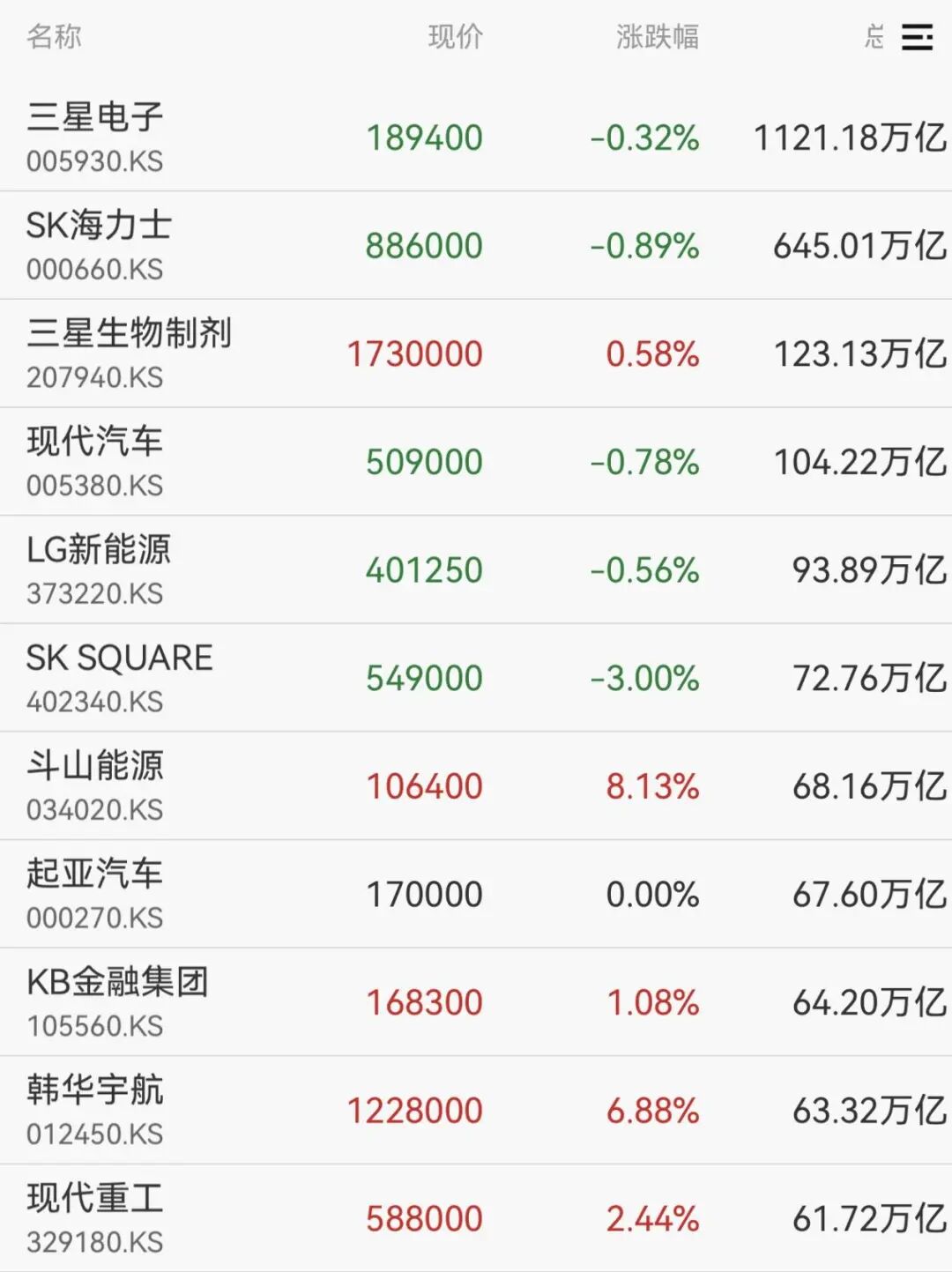Sort the list by 现价 column
This screenshot has height=1272, width=952.
pyautogui.click(x=455, y=37)
